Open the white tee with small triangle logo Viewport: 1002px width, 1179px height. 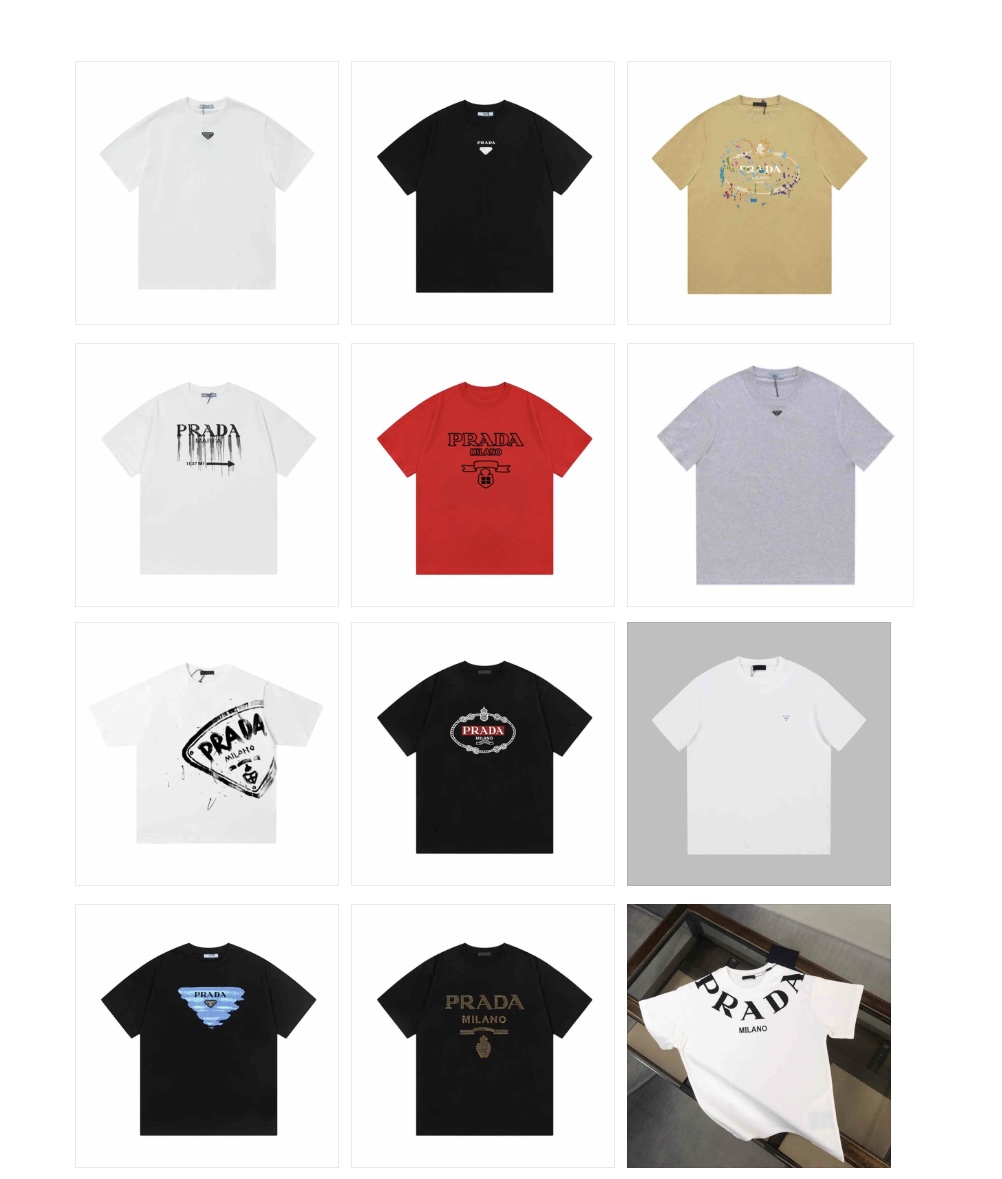click(x=206, y=193)
